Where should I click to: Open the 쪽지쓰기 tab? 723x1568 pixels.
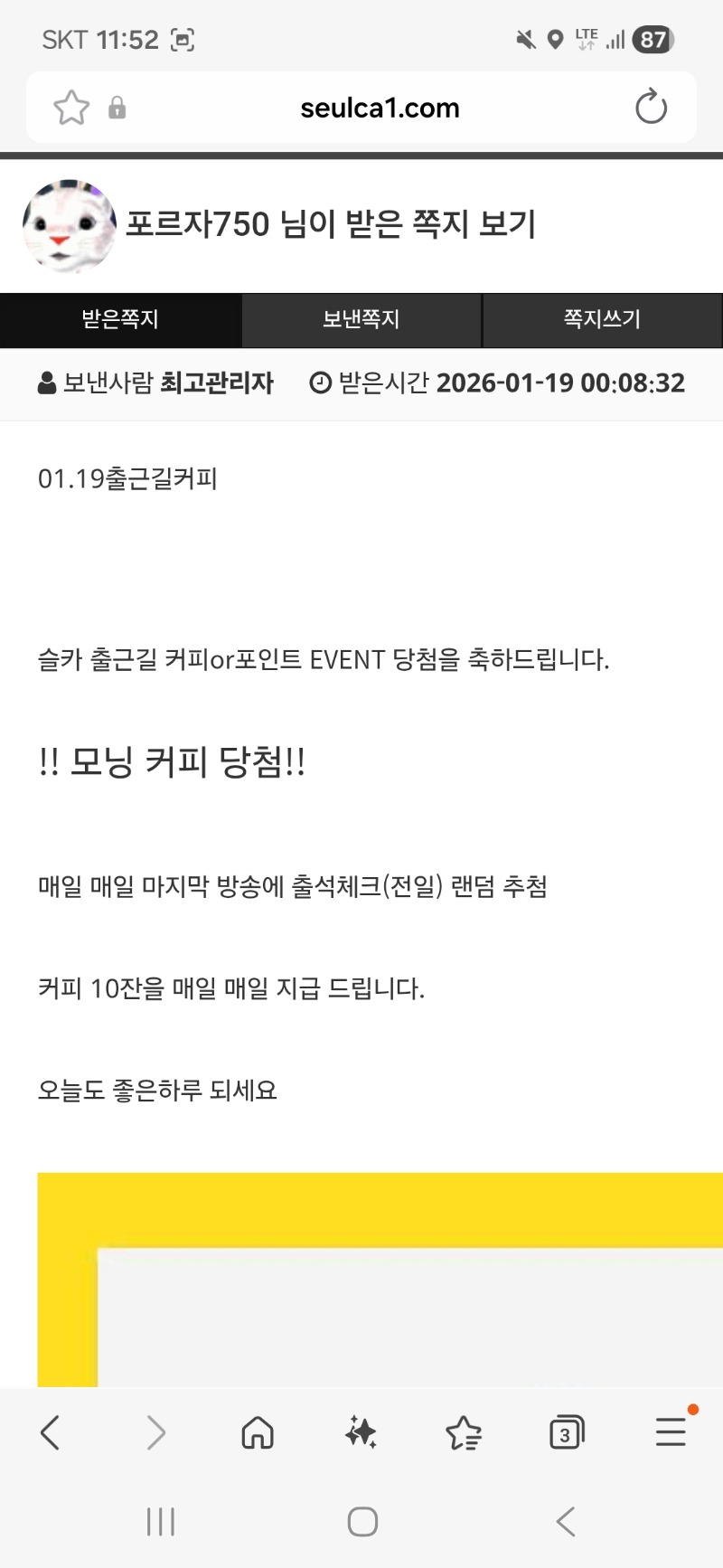[x=602, y=319]
